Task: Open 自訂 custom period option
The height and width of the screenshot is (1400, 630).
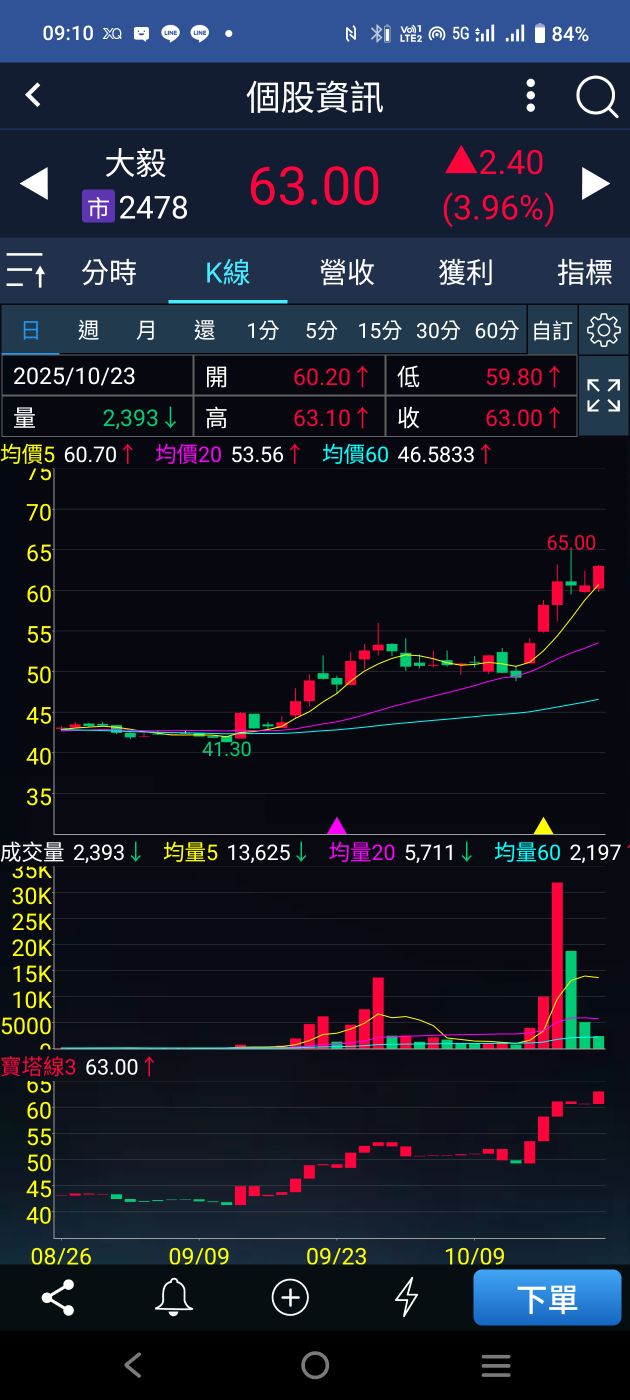Action: 552,330
